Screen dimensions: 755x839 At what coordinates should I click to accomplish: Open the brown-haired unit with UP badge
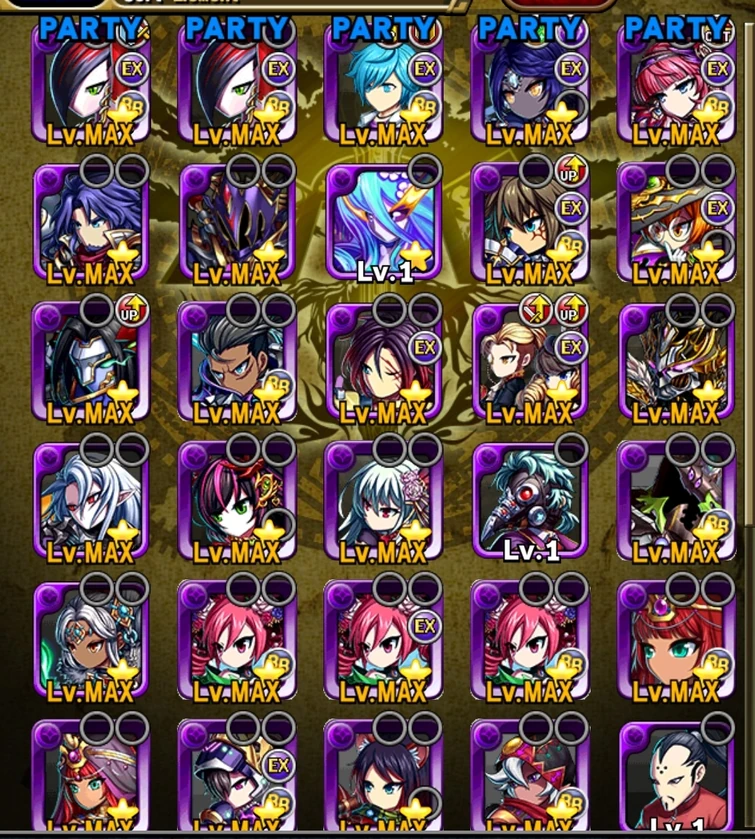pos(530,223)
